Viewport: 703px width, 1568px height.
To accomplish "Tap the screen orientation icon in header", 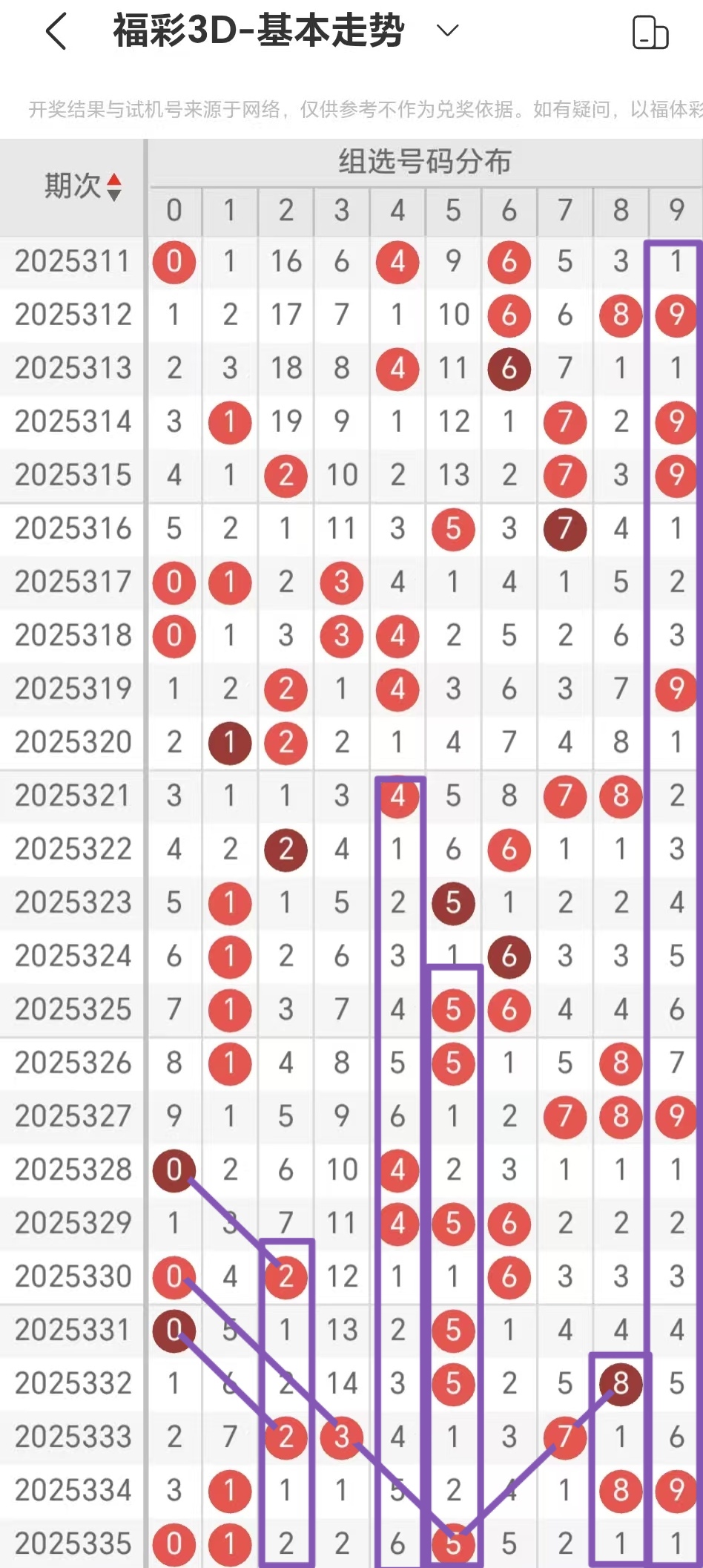I will (650, 33).
